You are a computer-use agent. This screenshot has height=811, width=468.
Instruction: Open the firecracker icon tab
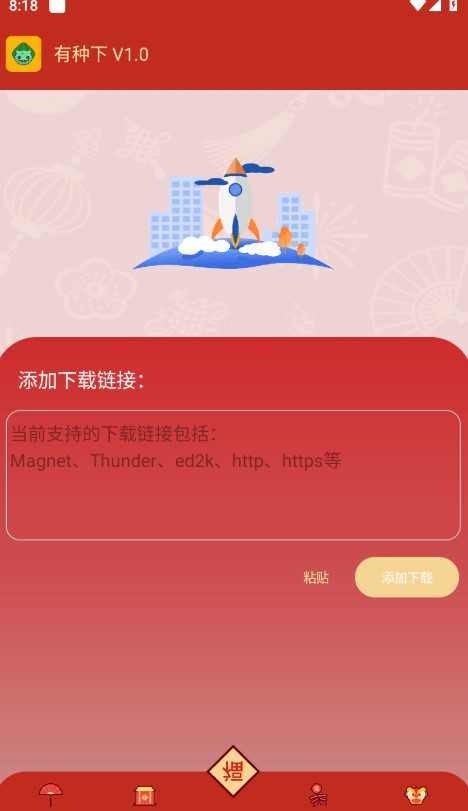click(318, 795)
